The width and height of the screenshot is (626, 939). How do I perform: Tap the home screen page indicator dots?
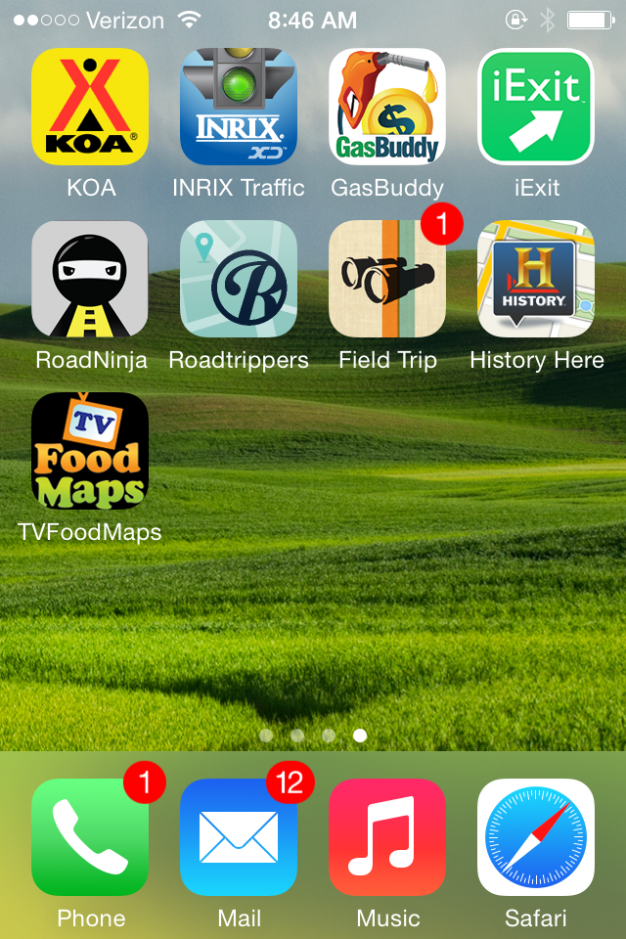pos(313,735)
